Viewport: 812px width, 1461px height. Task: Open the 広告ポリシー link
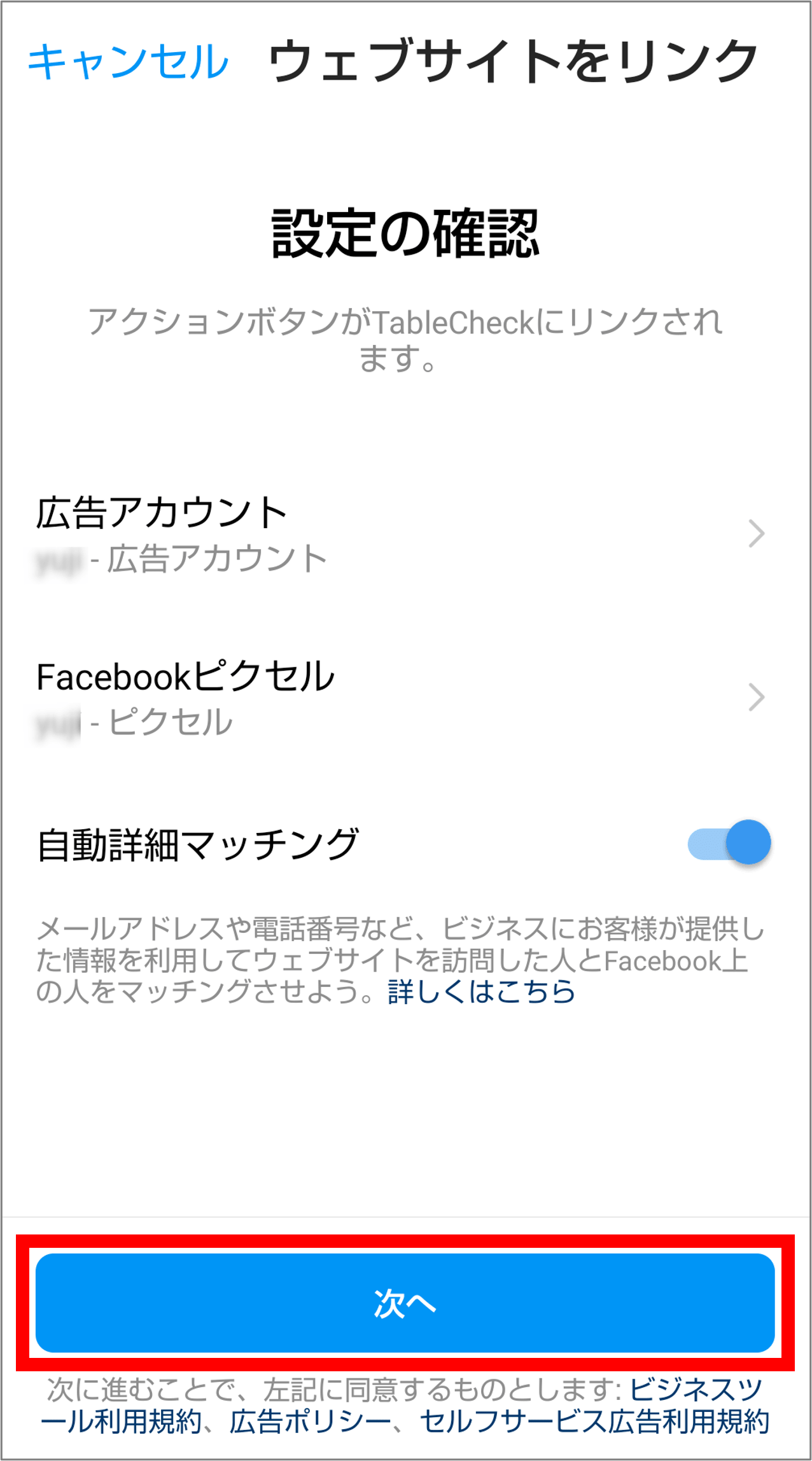310,1422
